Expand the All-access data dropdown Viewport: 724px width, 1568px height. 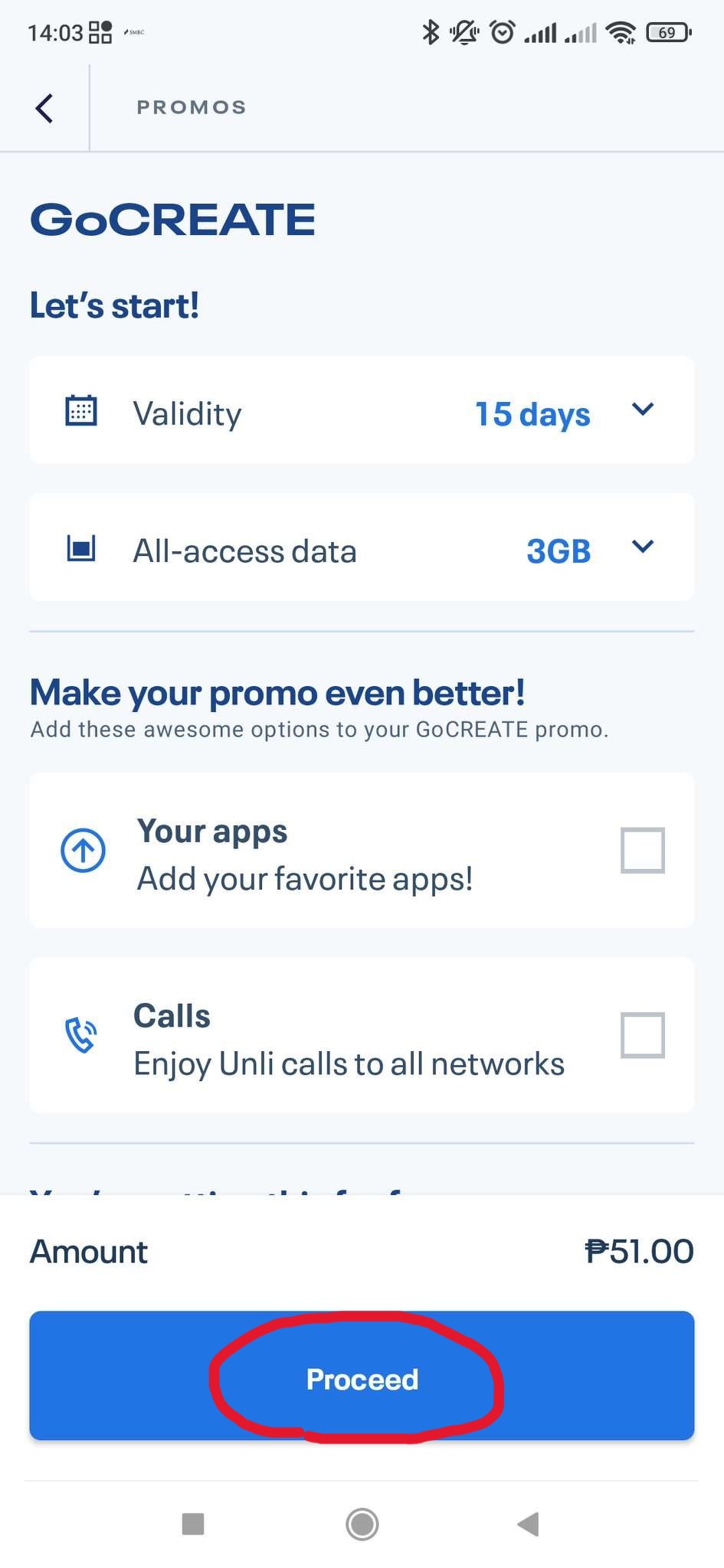tap(642, 547)
